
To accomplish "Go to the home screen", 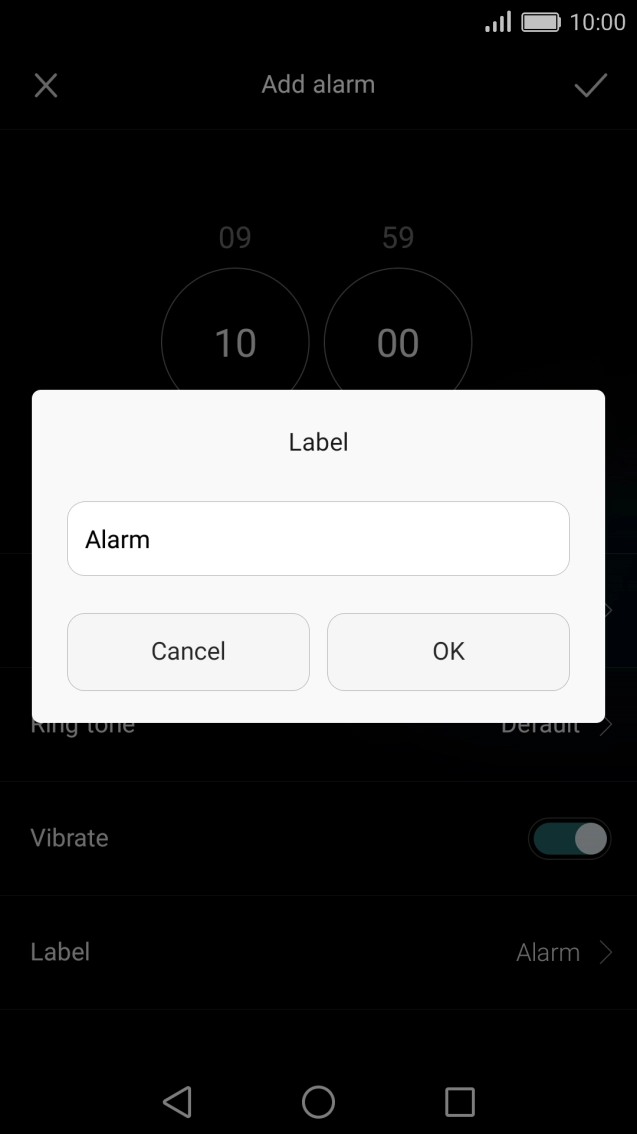I will (318, 1102).
